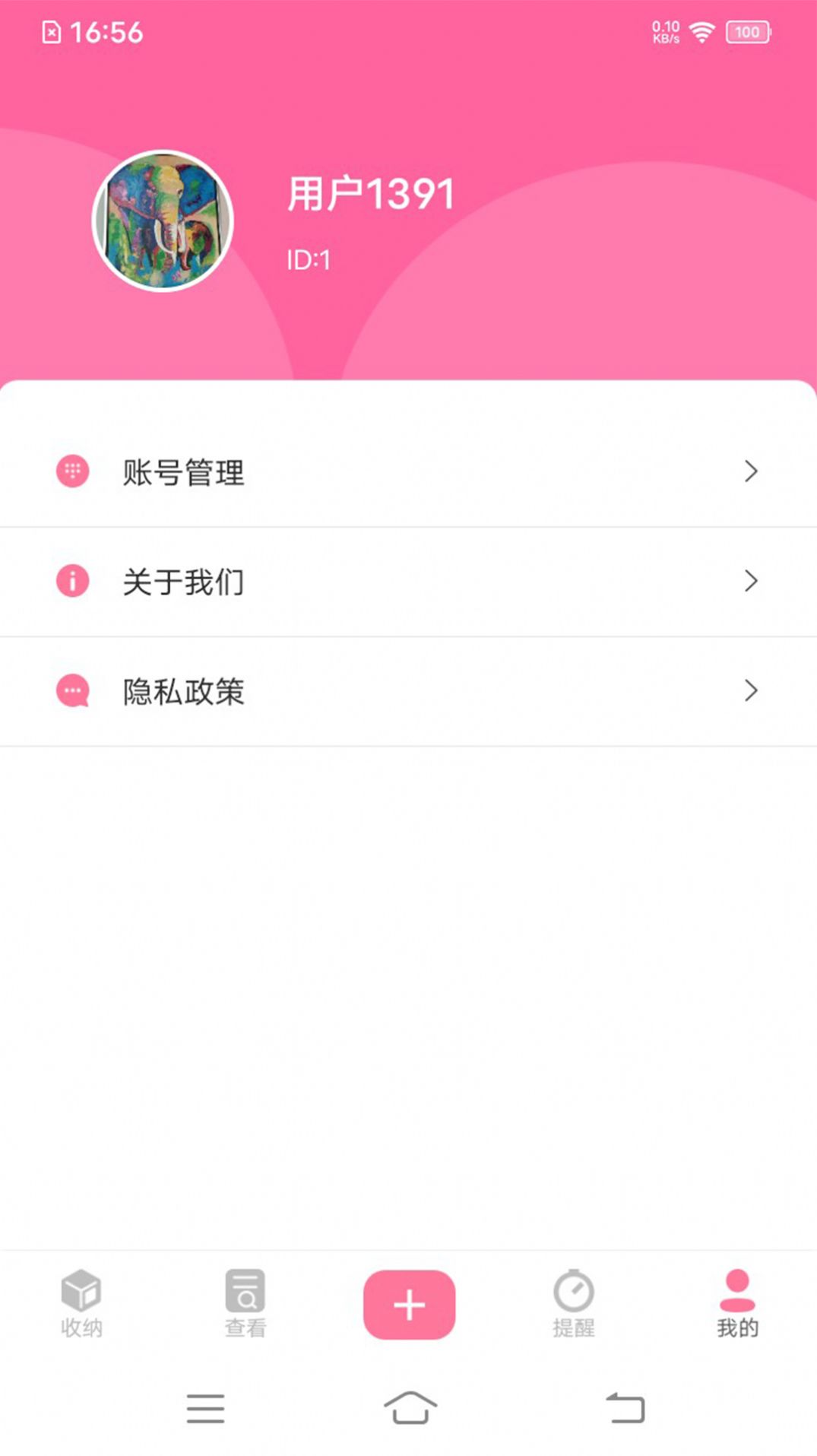Go to the system home screen
Screen dimensions: 817x1456
click(x=410, y=1408)
